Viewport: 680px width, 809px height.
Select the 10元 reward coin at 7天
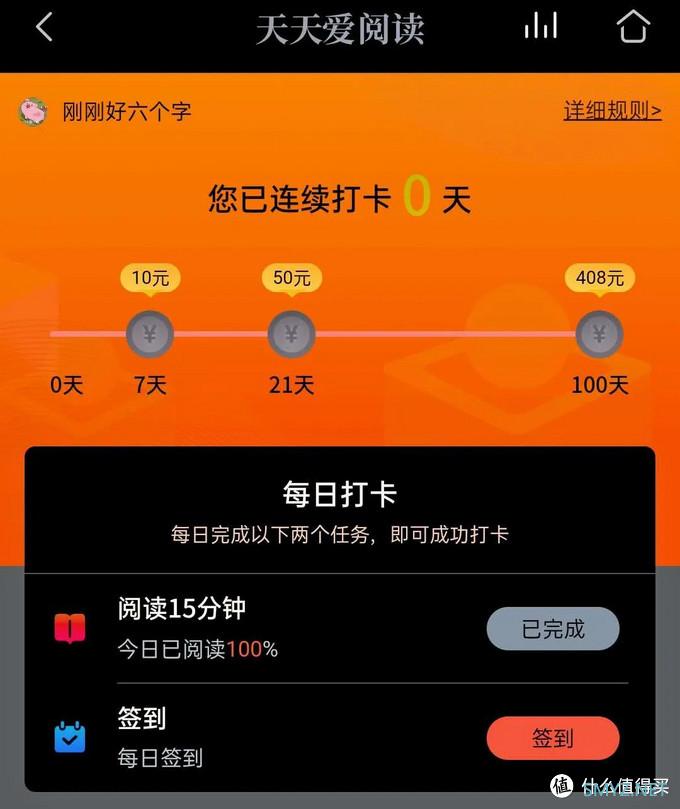[150, 334]
